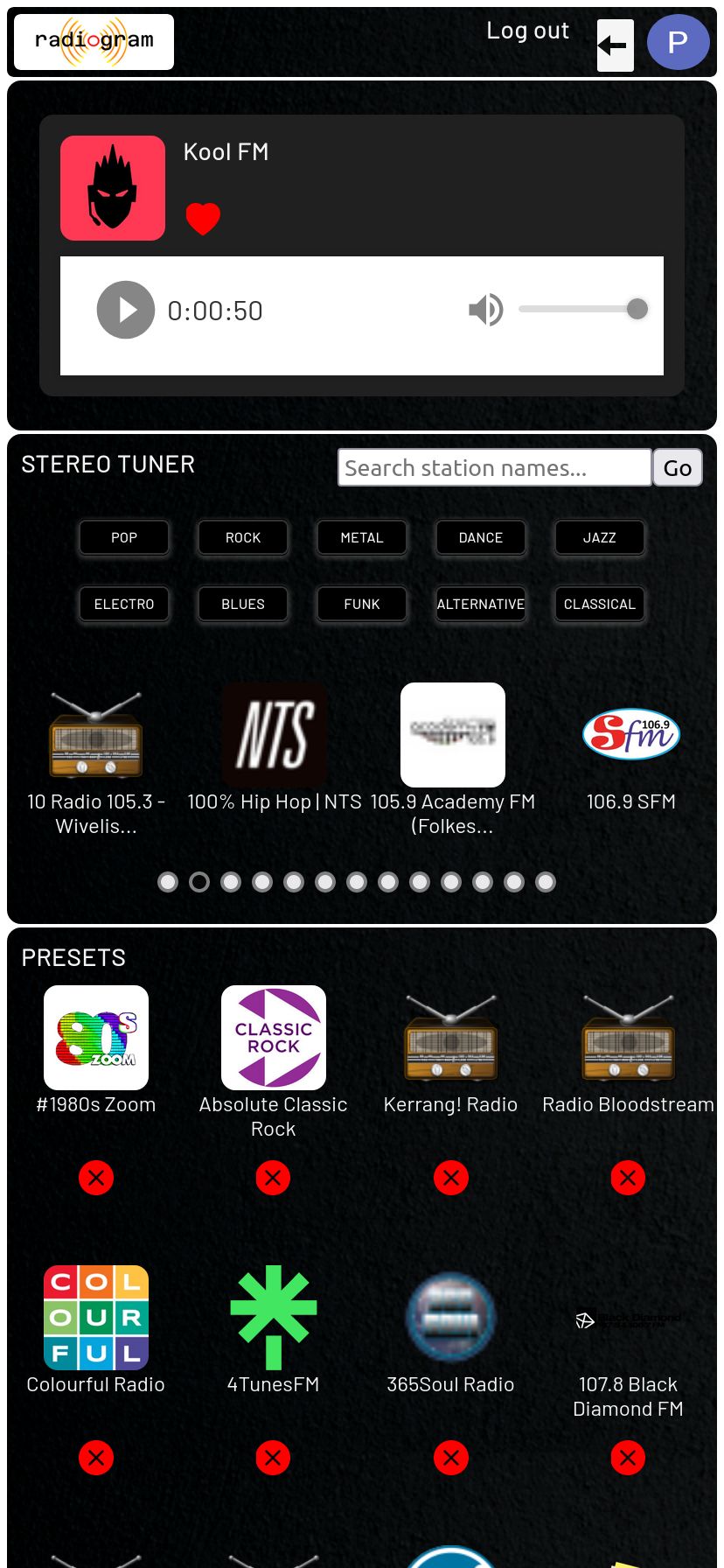Image resolution: width=724 pixels, height=1568 pixels.
Task: Delete the #1980s Zoom preset
Action: (x=96, y=1178)
